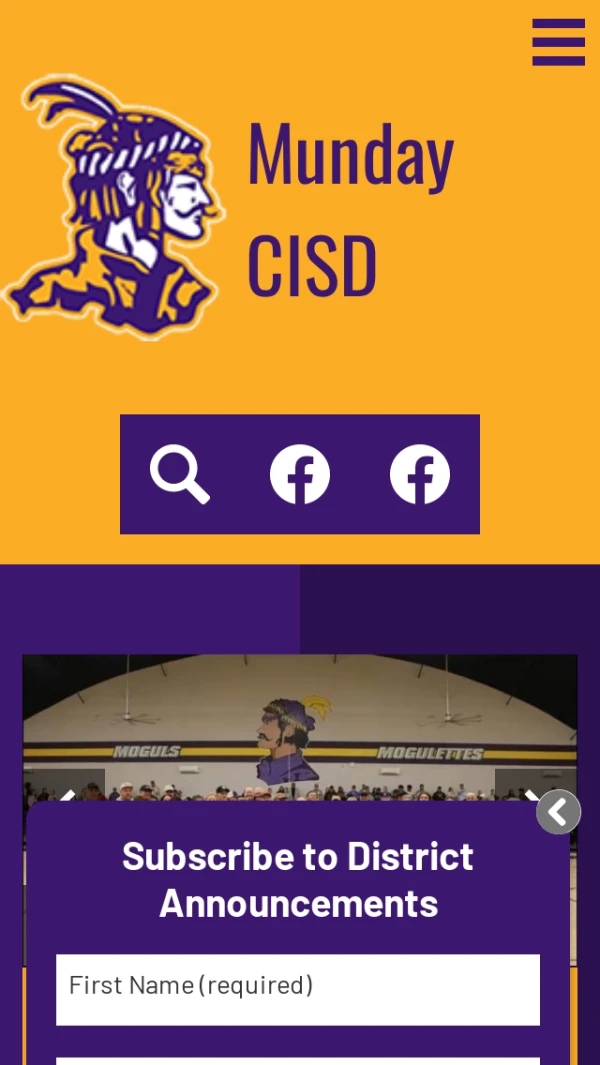
Task: Collapse the Subscribe to District Announcements panel
Action: [x=558, y=812]
